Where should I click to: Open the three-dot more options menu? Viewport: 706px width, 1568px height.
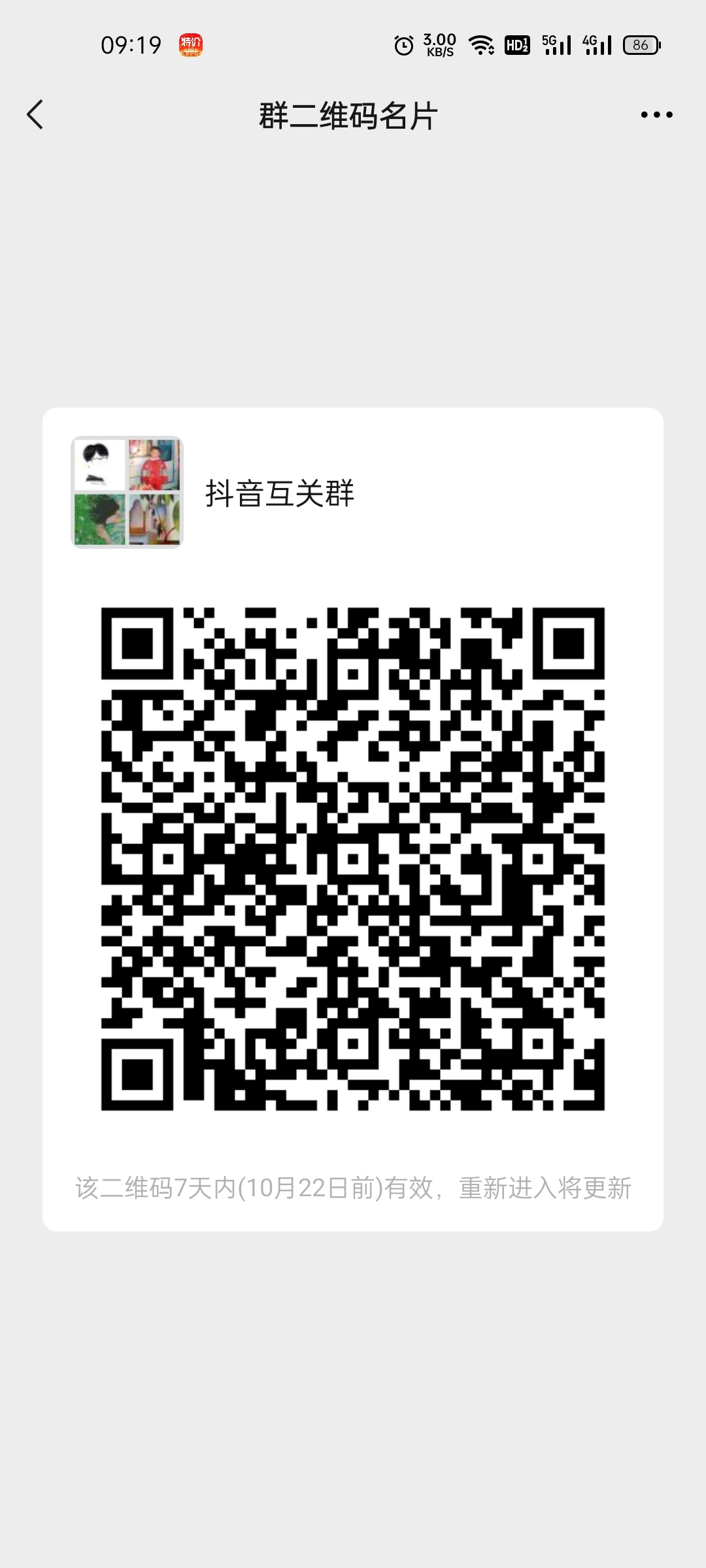pos(656,115)
